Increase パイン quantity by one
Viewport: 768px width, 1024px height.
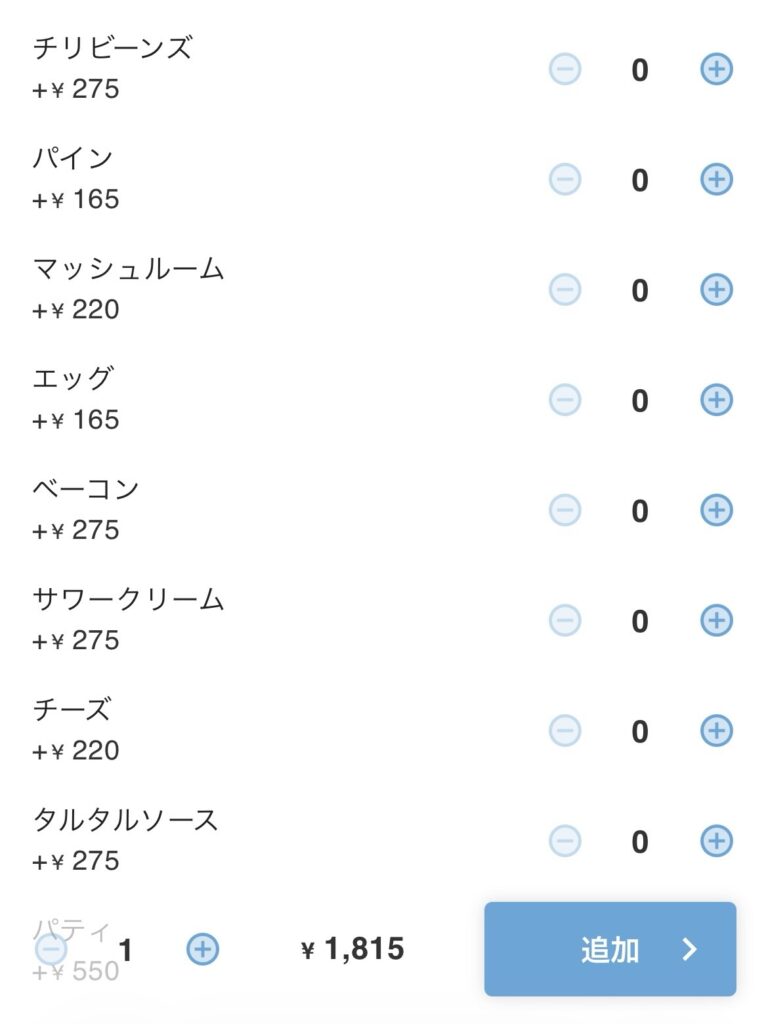tap(716, 179)
